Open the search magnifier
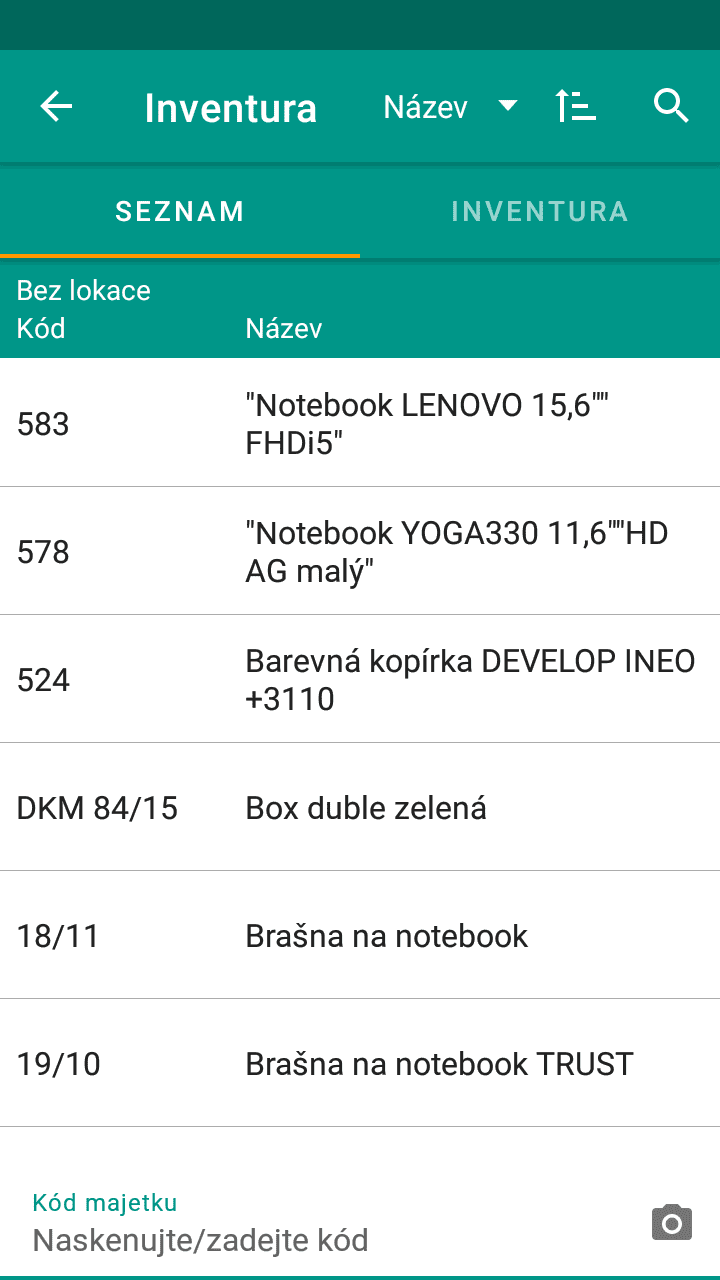 tap(671, 106)
